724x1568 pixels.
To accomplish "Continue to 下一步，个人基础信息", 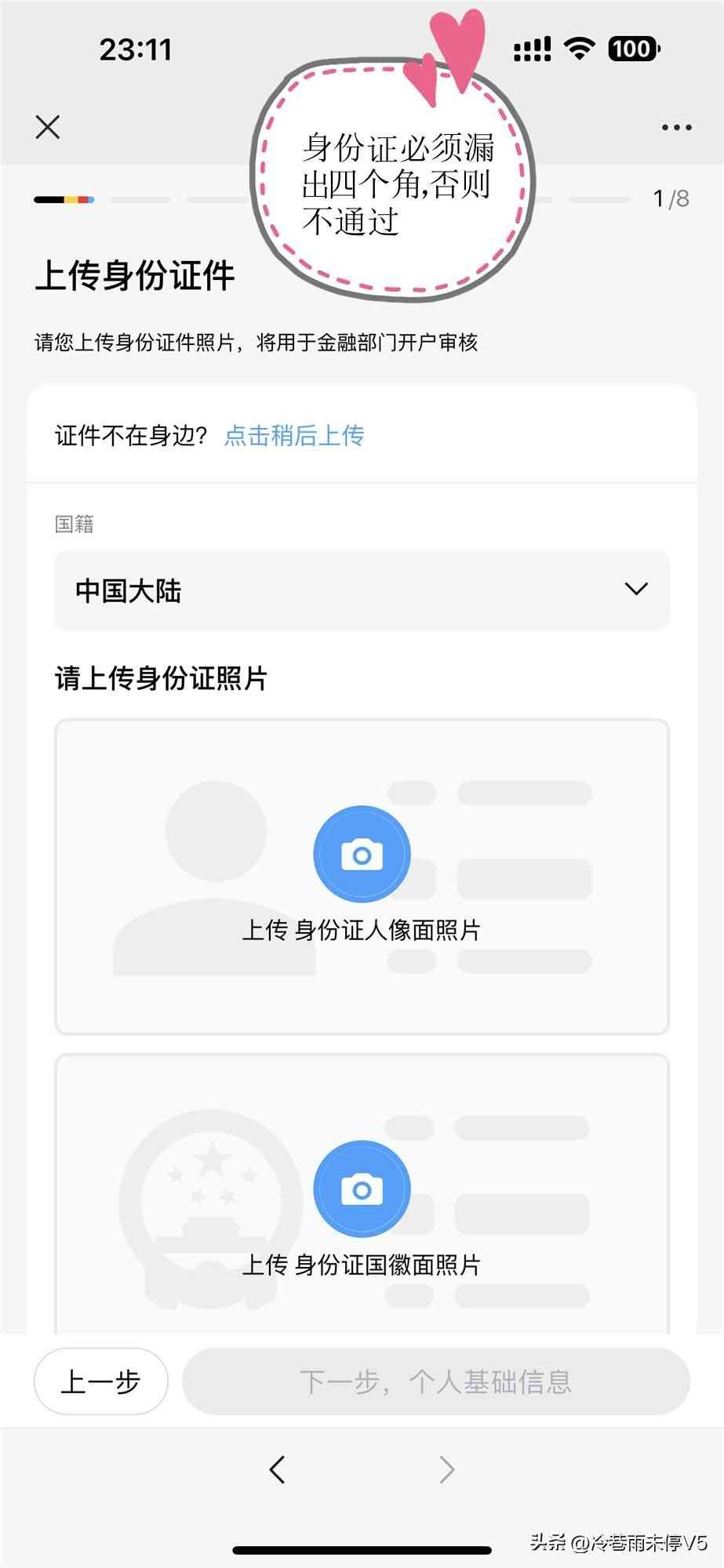I will pyautogui.click(x=435, y=1381).
